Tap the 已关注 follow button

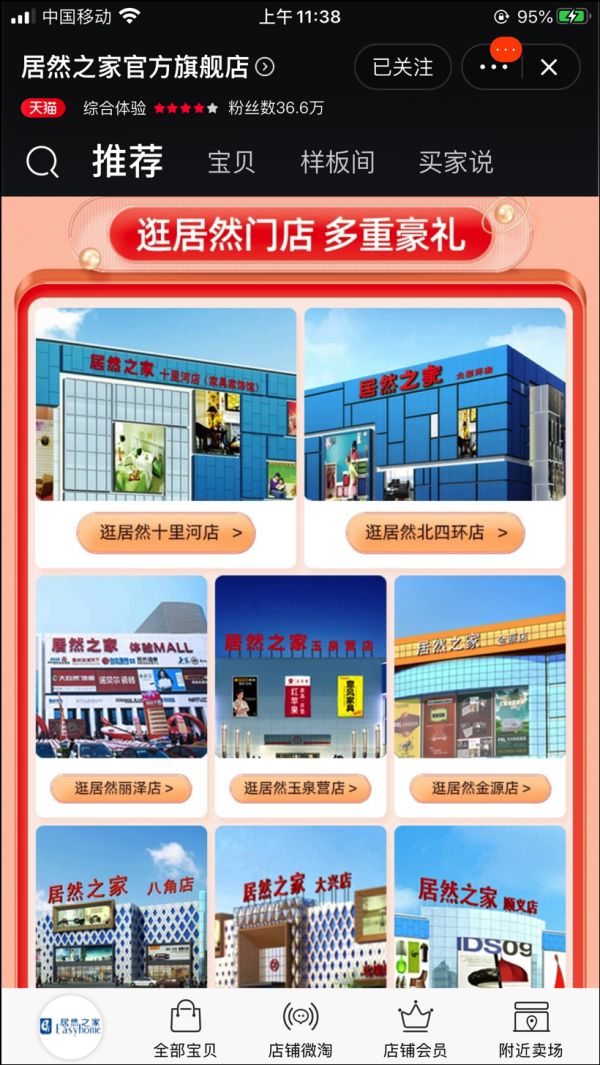(x=402, y=68)
